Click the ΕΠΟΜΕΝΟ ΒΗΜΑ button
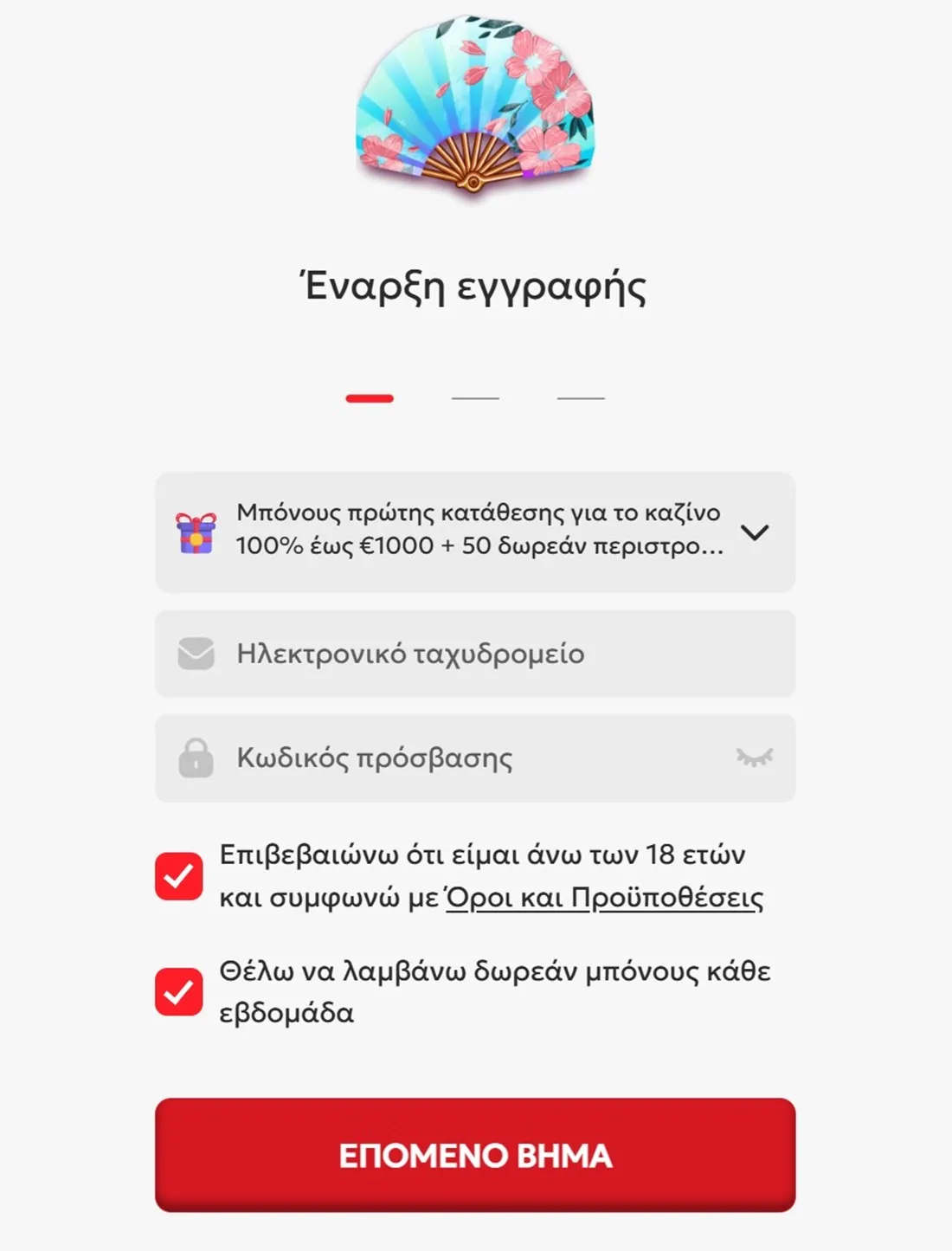The width and height of the screenshot is (952, 1251). (x=476, y=1155)
